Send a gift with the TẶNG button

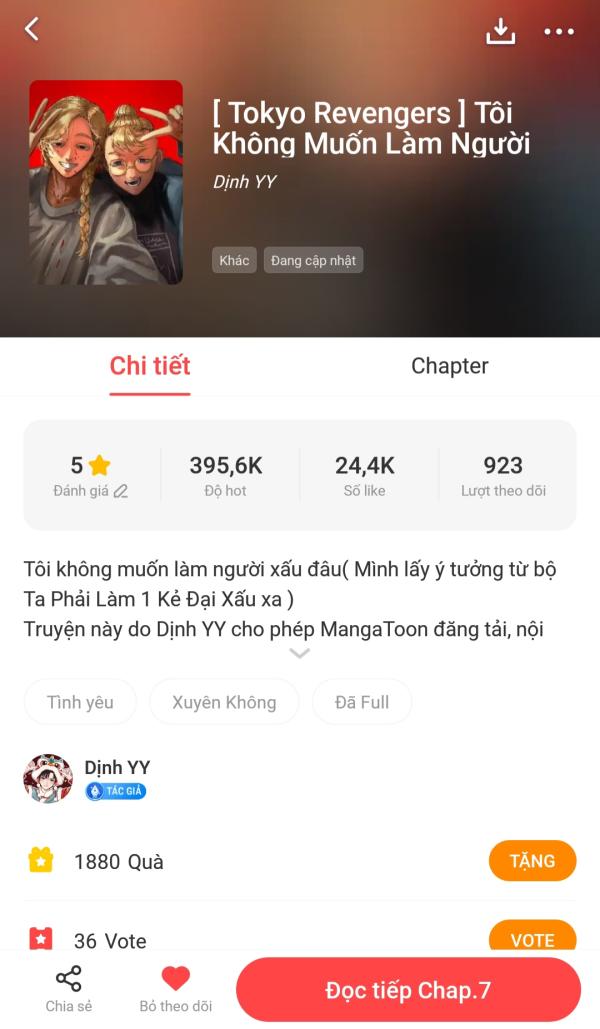click(532, 860)
